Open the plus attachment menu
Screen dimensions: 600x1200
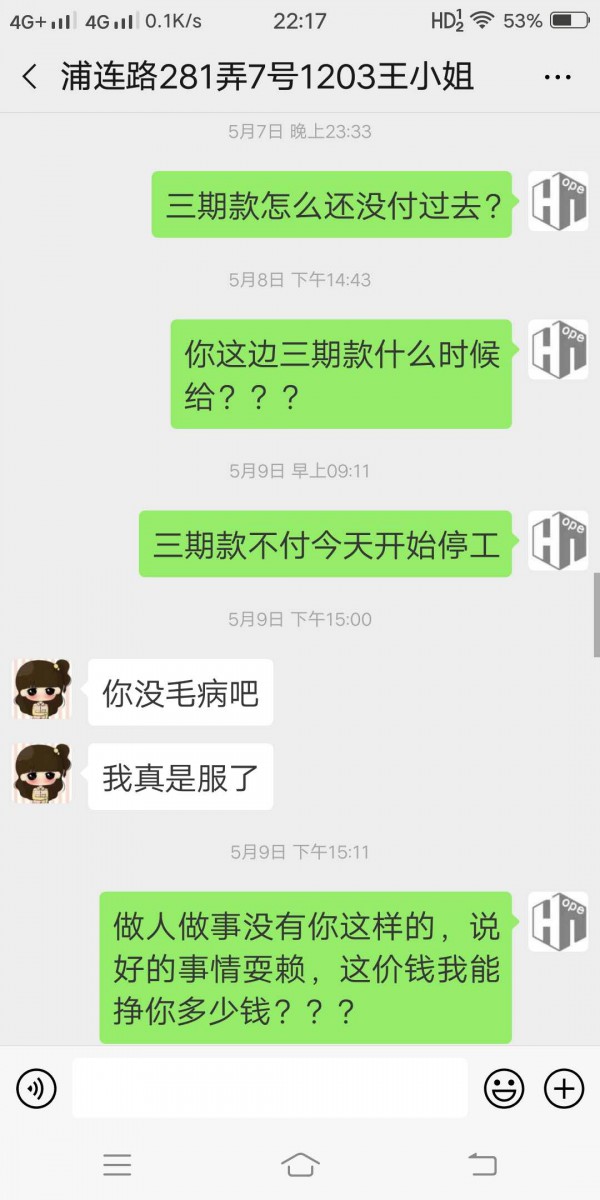(564, 1088)
